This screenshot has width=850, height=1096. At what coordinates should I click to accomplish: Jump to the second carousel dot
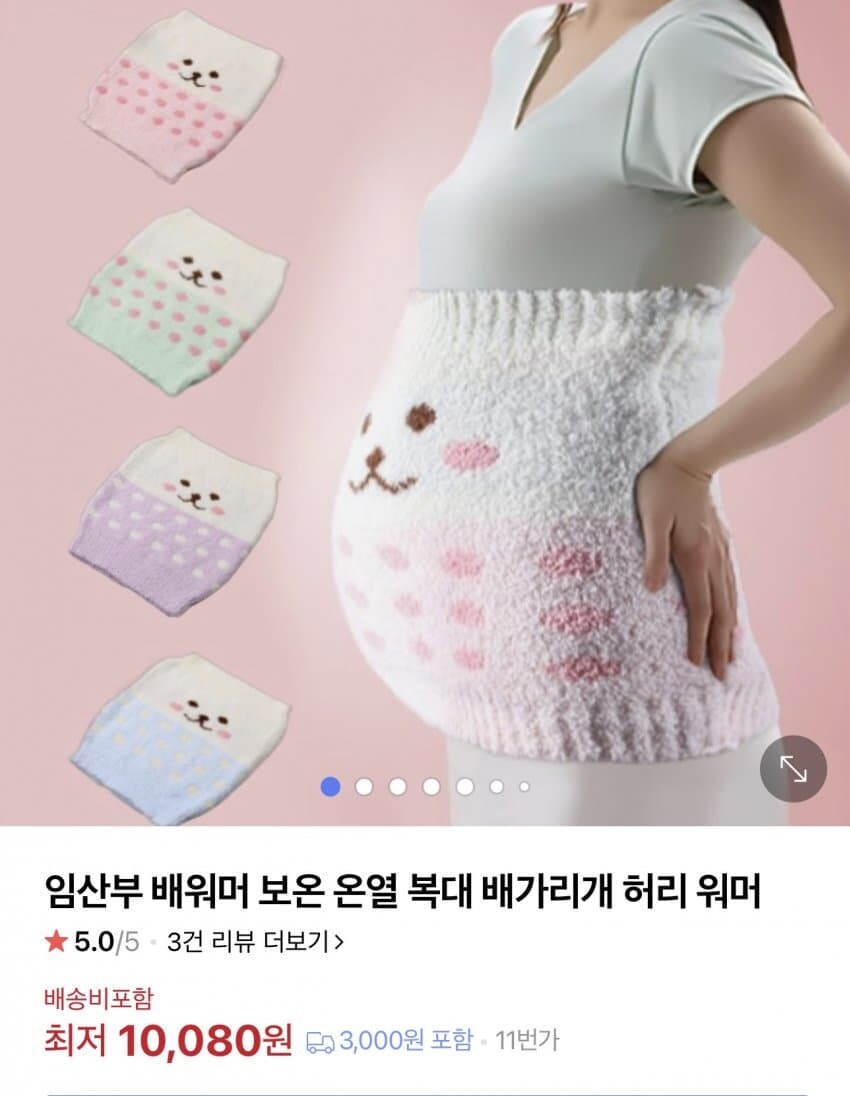(363, 787)
